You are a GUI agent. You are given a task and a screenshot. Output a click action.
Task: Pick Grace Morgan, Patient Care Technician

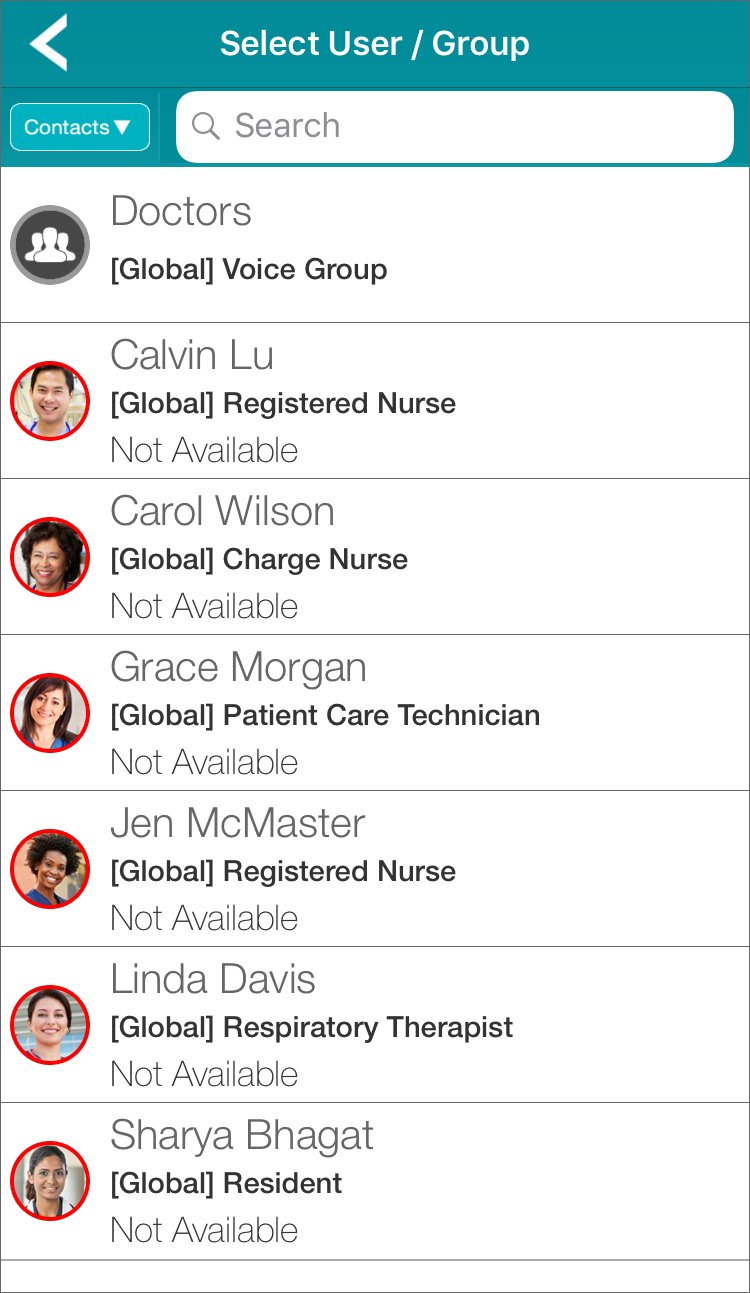coord(375,713)
